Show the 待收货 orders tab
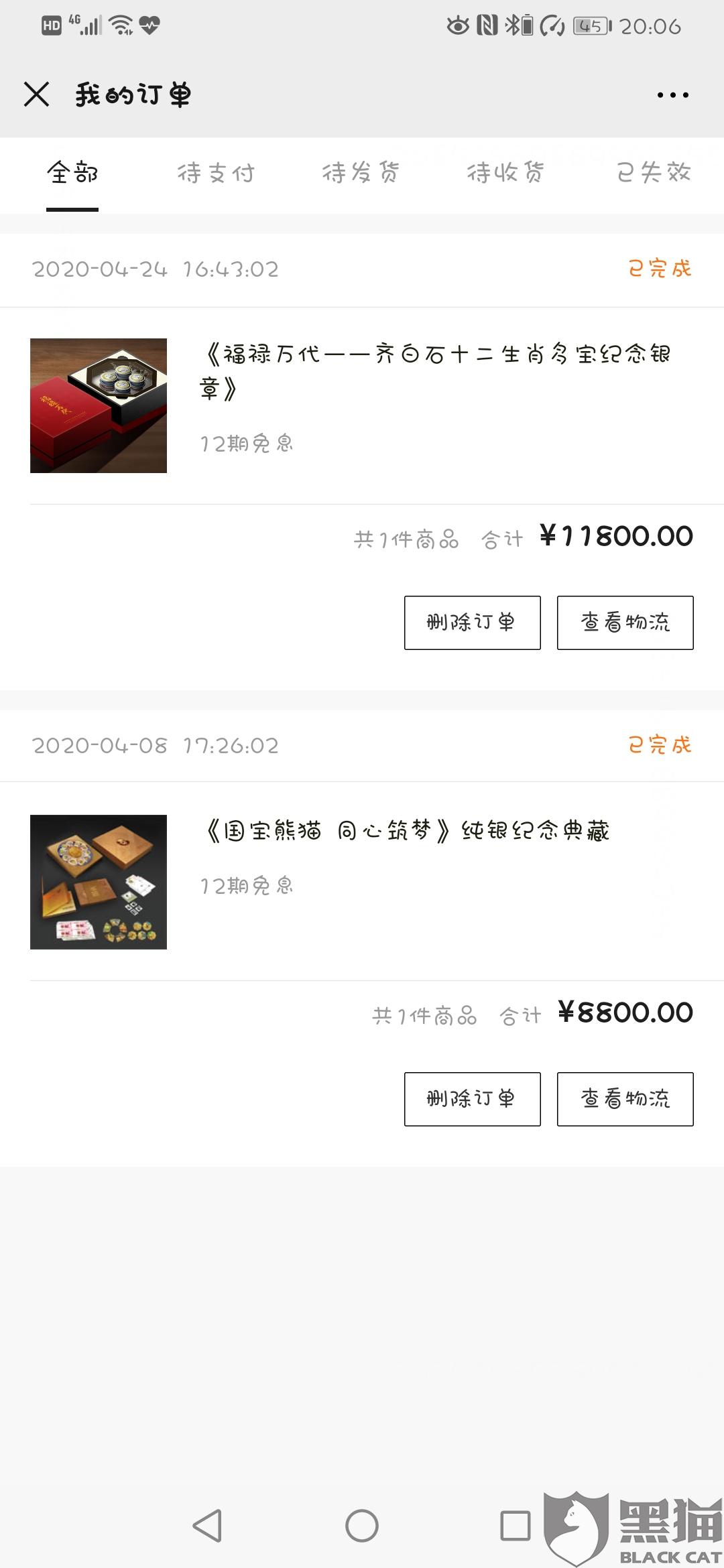Viewport: 724px width, 1568px height. pyautogui.click(x=505, y=173)
